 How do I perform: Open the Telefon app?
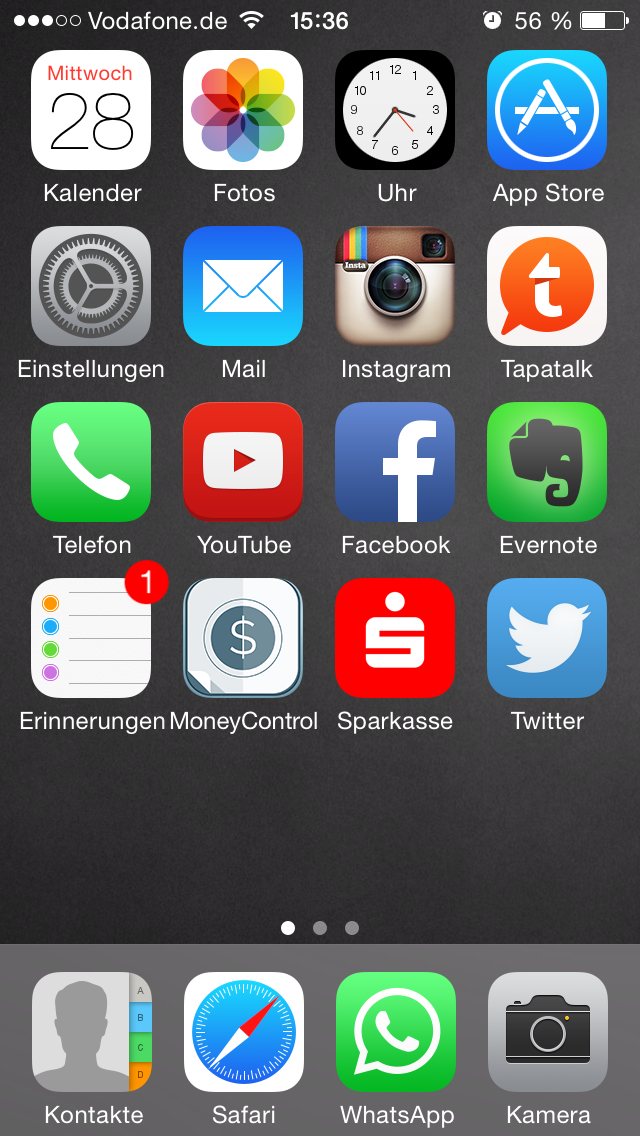(x=91, y=462)
